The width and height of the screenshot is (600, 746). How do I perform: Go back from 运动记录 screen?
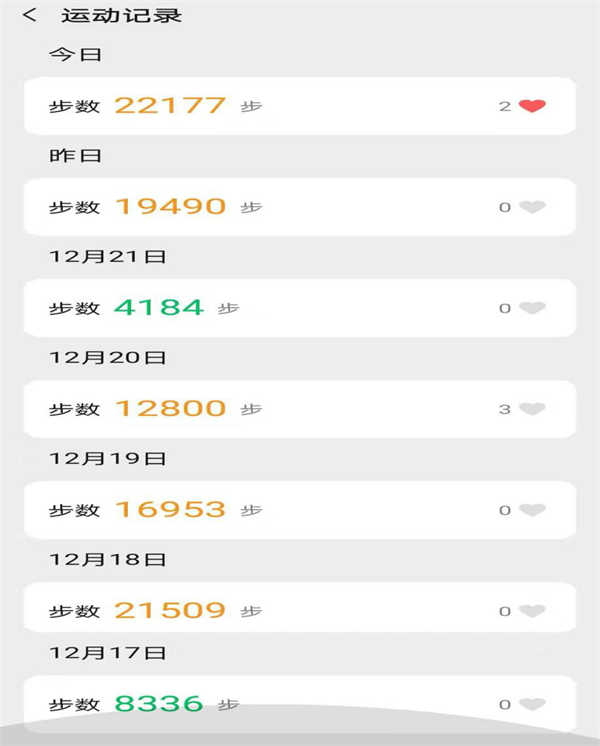(x=30, y=15)
